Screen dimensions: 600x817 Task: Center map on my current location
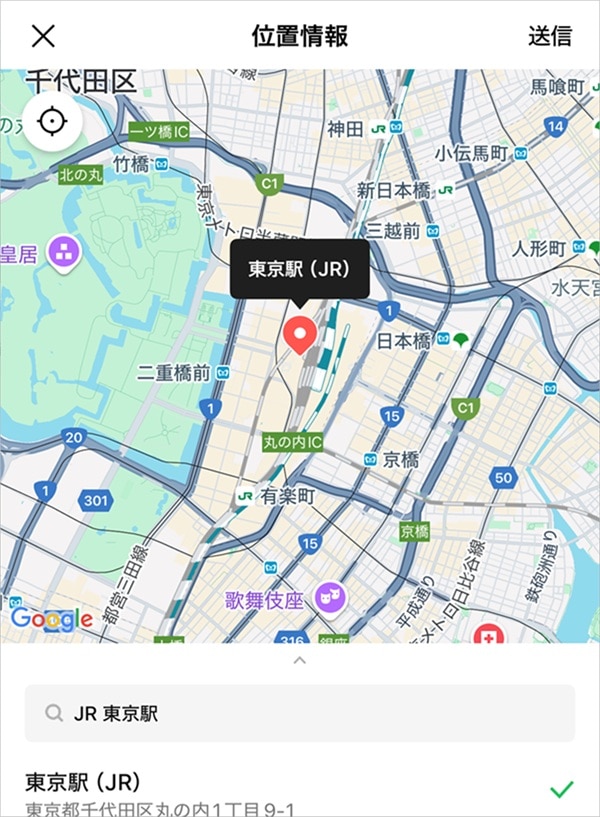[51, 122]
